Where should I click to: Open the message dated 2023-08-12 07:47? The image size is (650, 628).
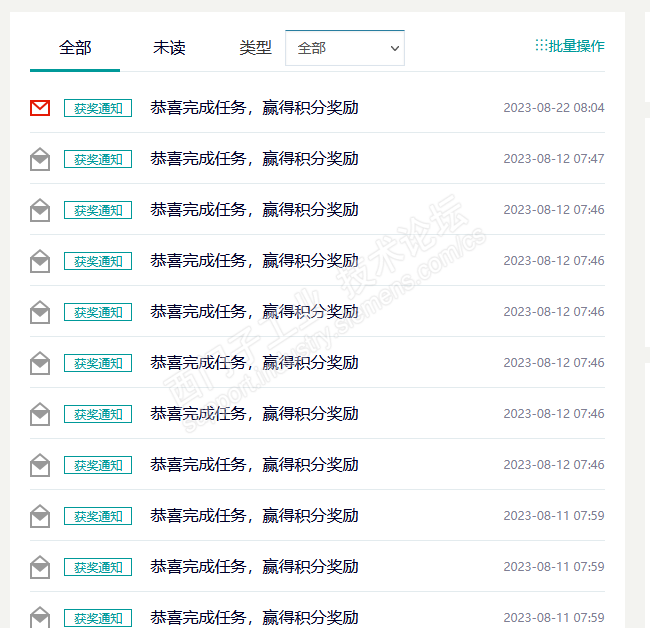click(x=254, y=158)
